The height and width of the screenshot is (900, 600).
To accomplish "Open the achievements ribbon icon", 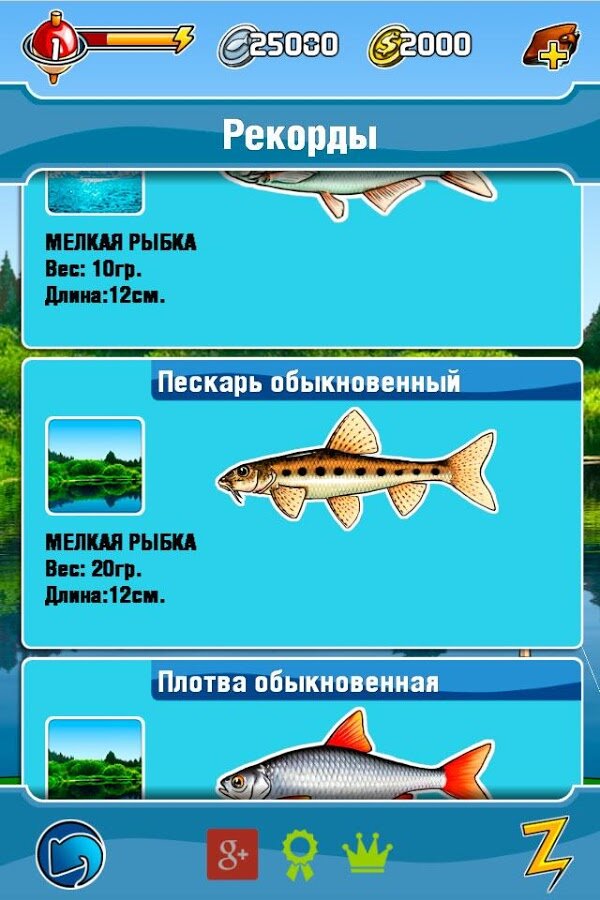I will click(x=299, y=854).
